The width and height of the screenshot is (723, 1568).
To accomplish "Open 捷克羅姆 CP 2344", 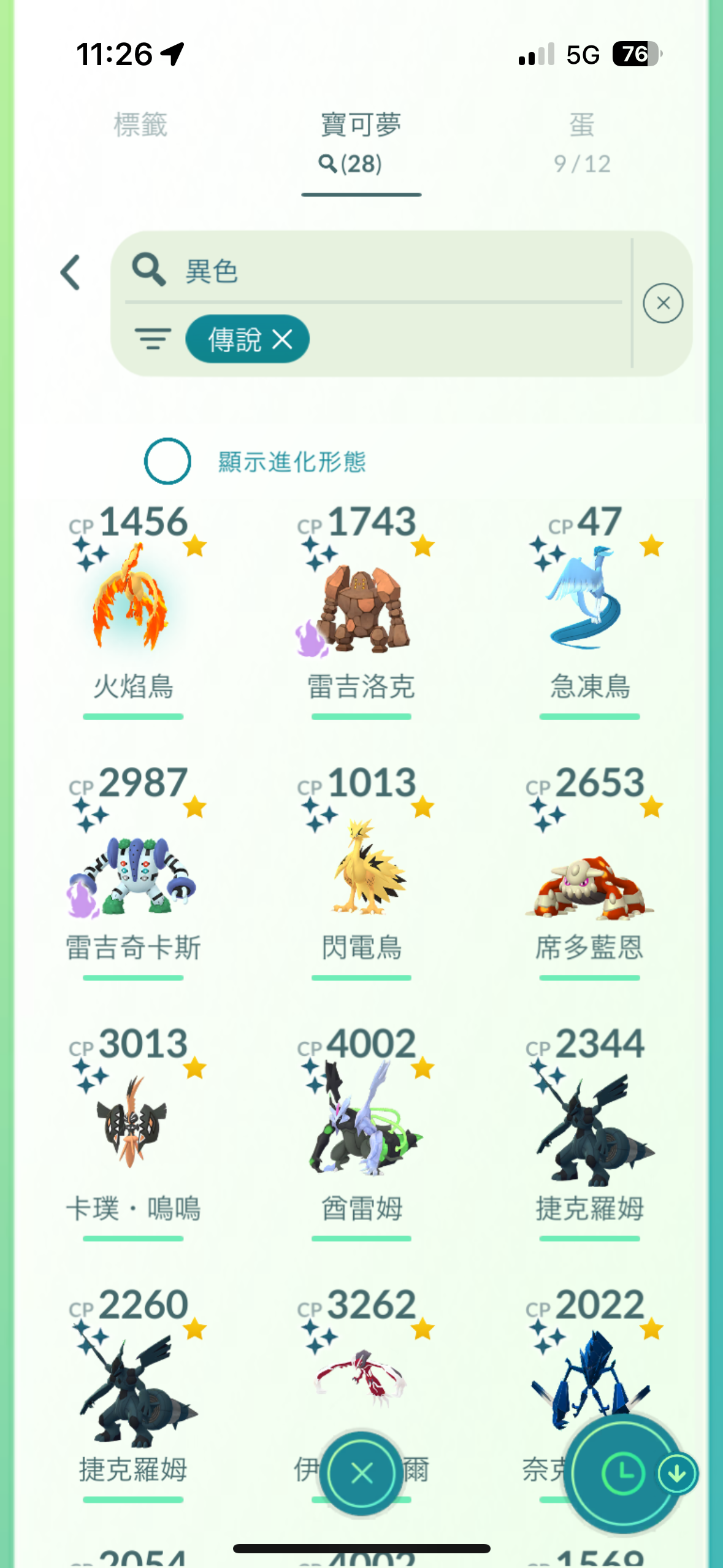I will point(589,1129).
